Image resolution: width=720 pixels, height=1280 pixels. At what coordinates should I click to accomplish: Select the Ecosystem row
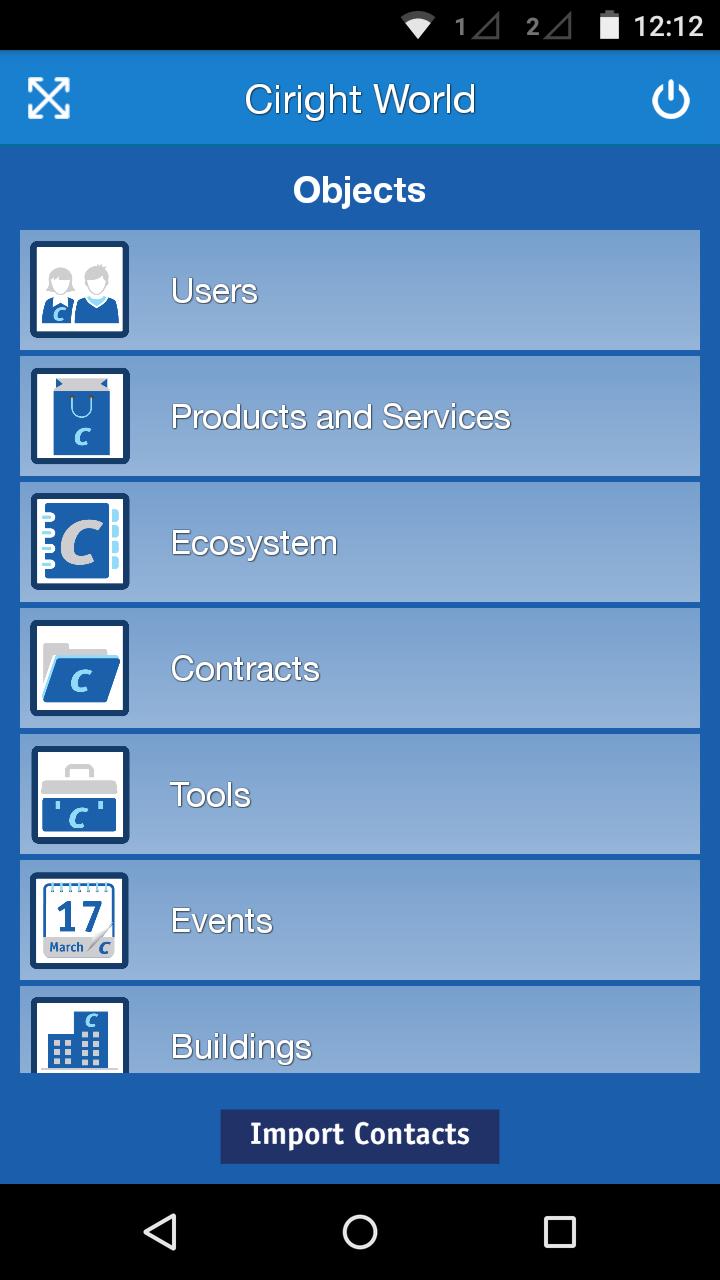pyautogui.click(x=360, y=542)
